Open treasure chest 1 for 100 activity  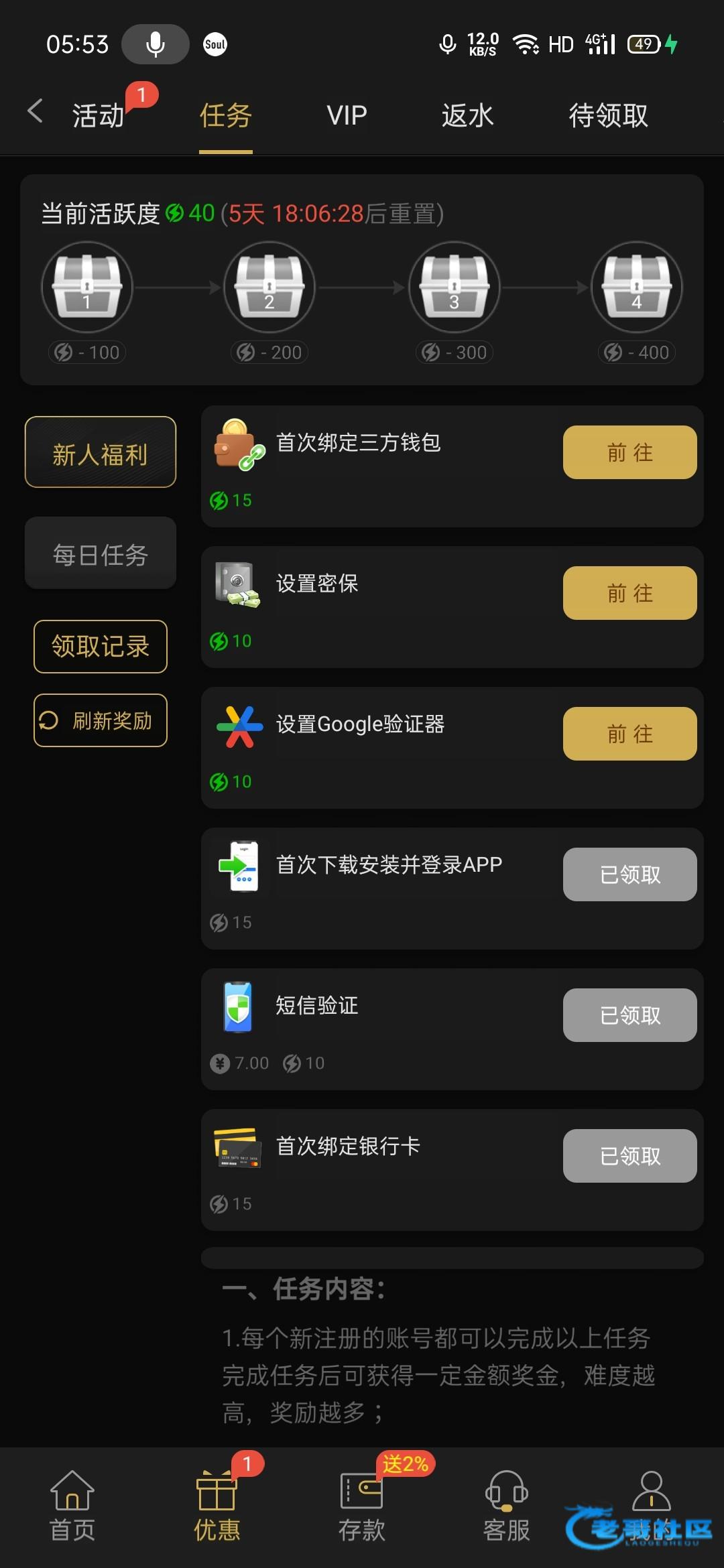[x=87, y=288]
